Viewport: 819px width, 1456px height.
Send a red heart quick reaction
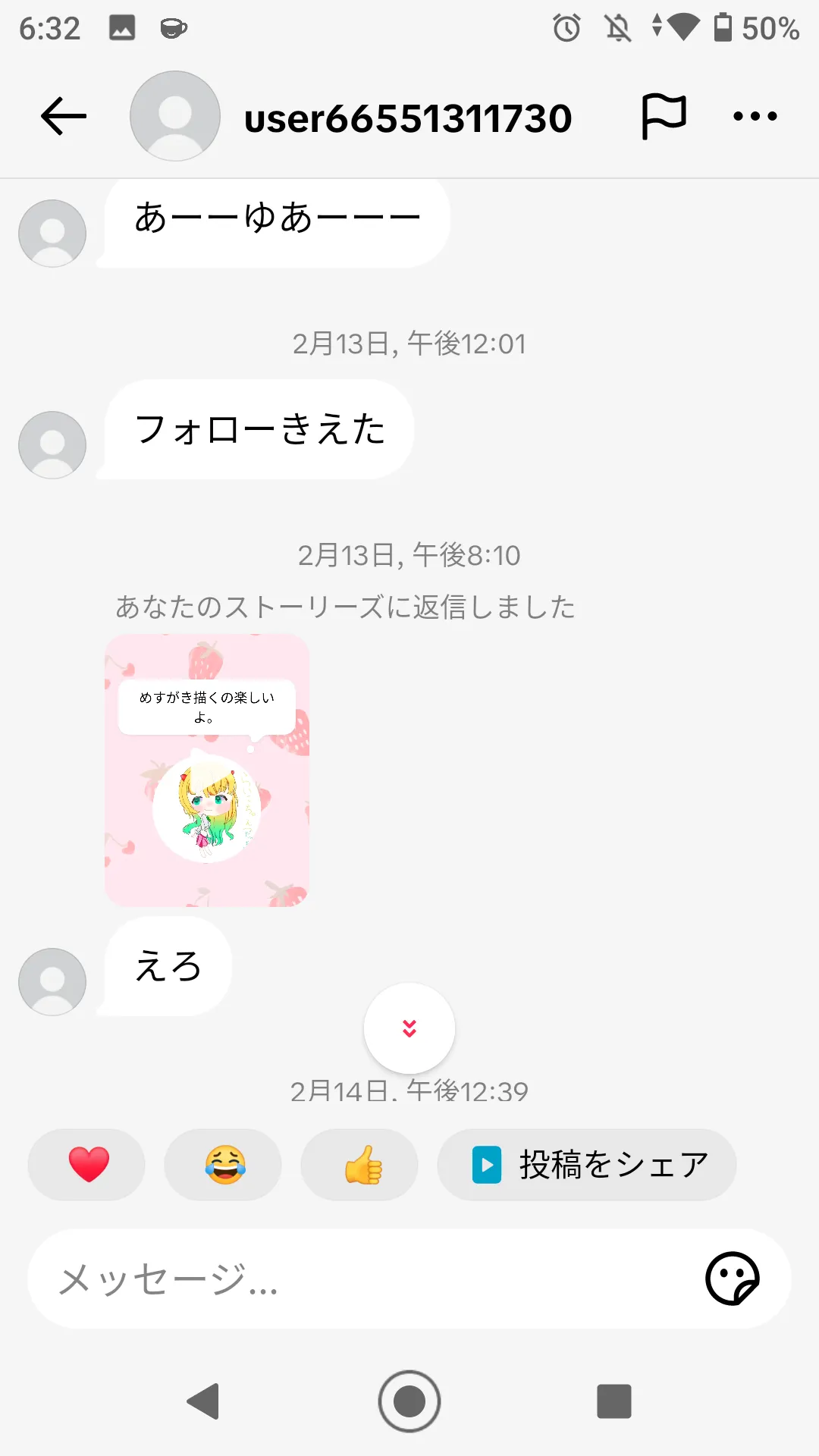[x=88, y=1165]
